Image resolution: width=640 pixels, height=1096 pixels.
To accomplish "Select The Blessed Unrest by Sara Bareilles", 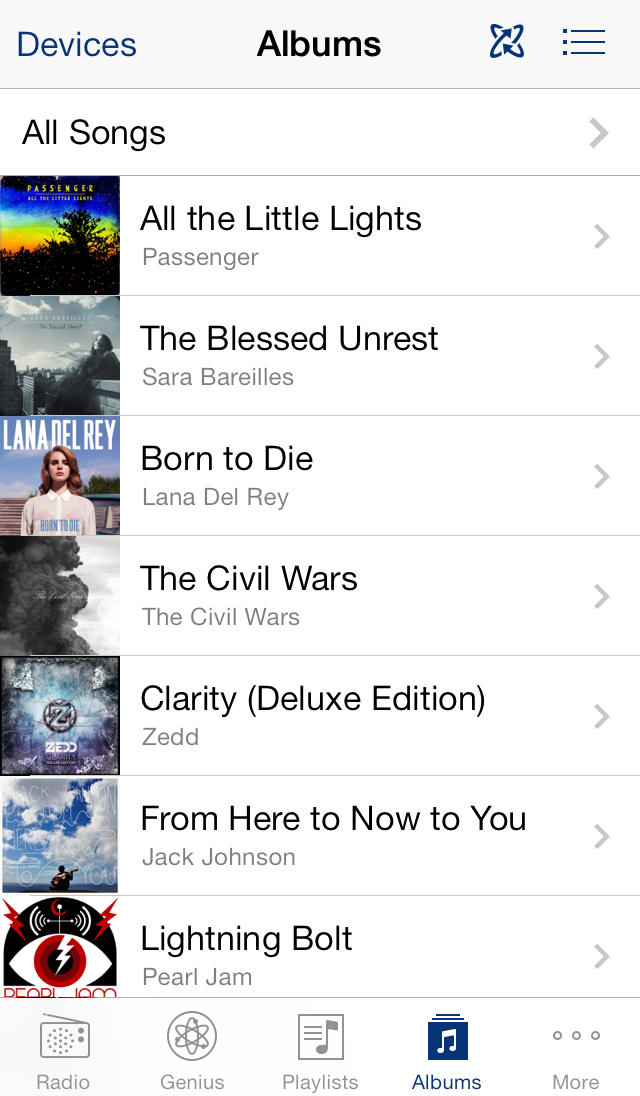I will 320,356.
